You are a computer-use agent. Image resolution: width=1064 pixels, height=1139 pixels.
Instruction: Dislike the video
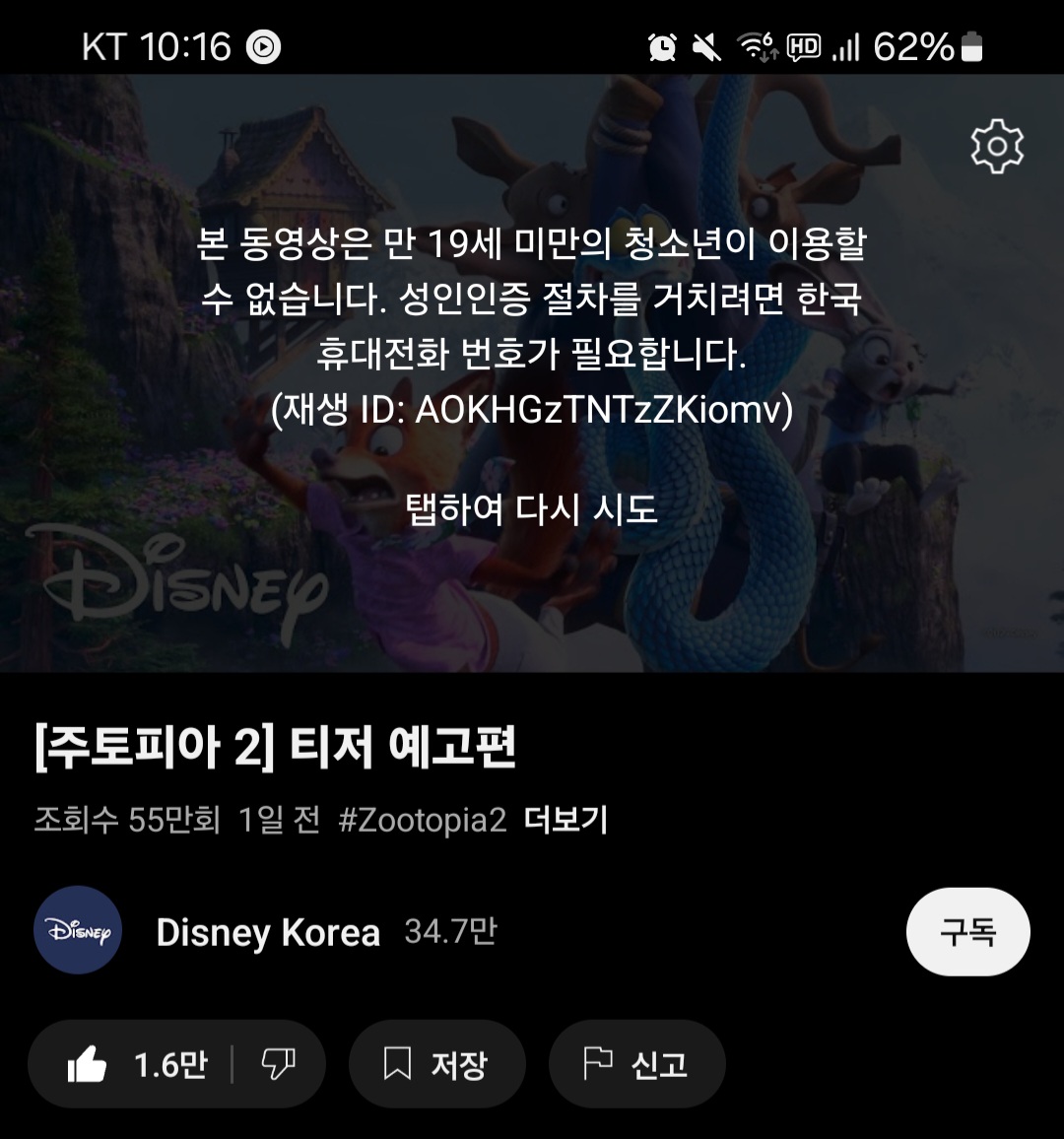pos(278,1064)
